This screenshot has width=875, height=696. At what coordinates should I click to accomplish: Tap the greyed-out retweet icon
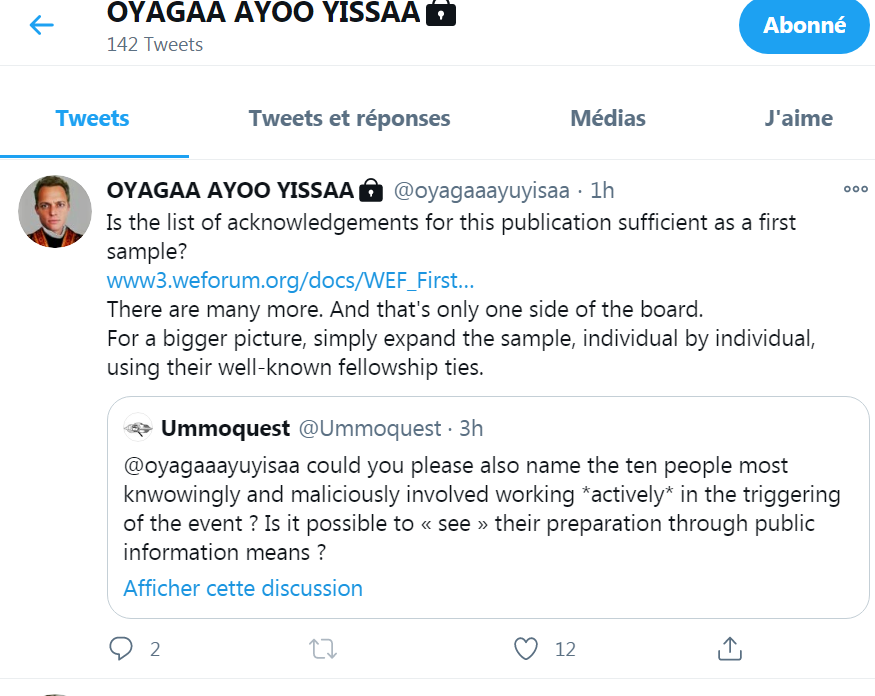click(323, 649)
